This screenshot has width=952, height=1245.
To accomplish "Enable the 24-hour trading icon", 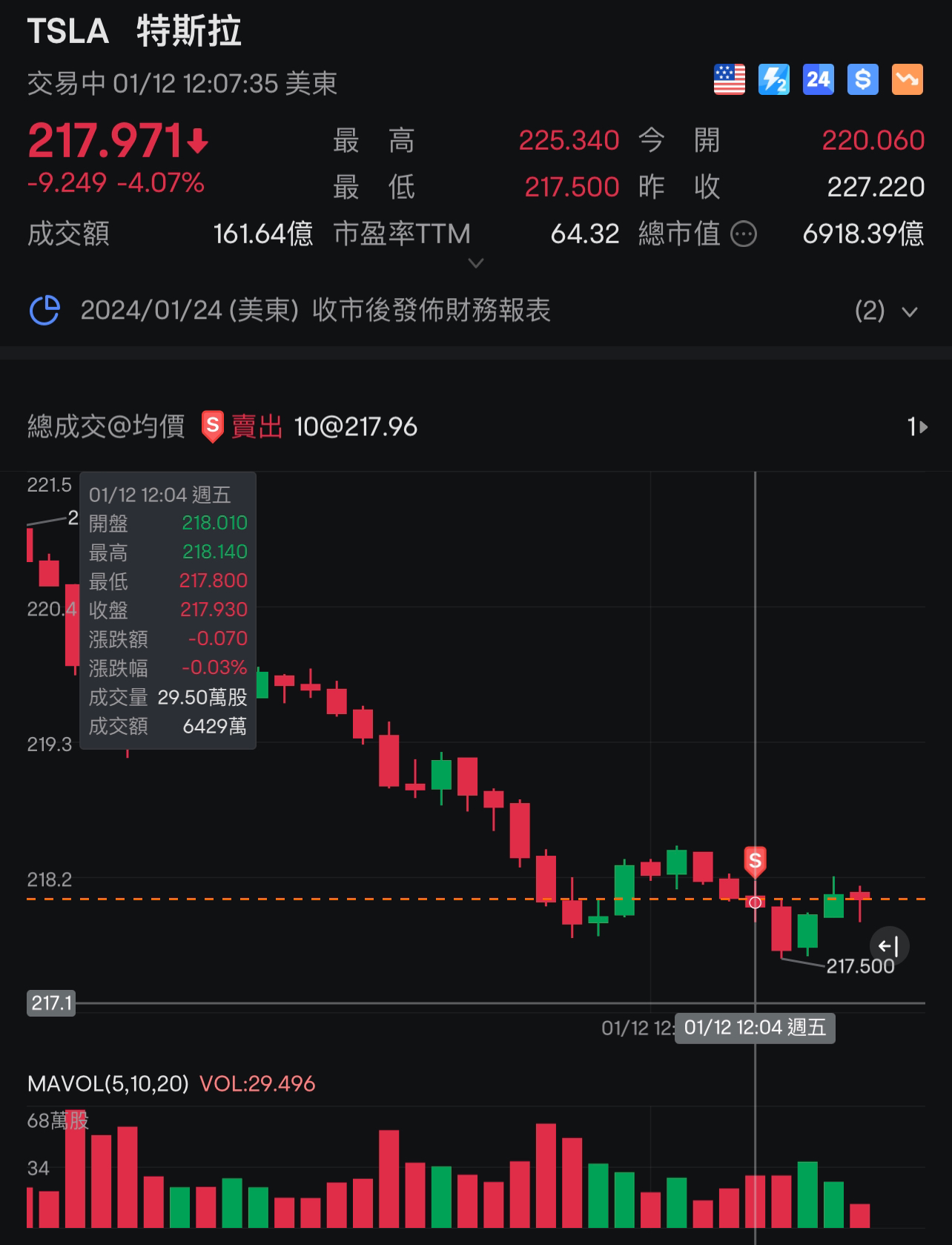I will (x=818, y=79).
